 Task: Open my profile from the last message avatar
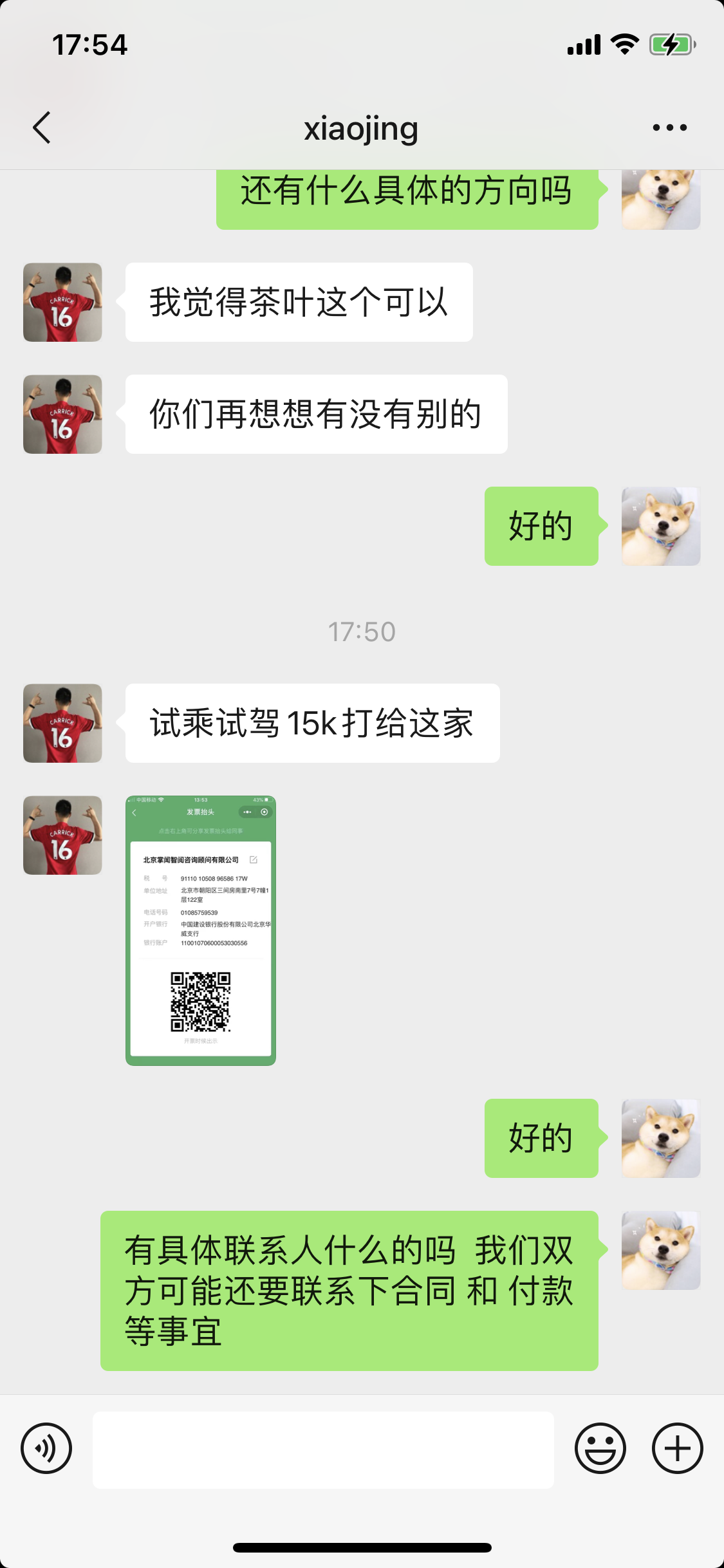(x=660, y=1250)
